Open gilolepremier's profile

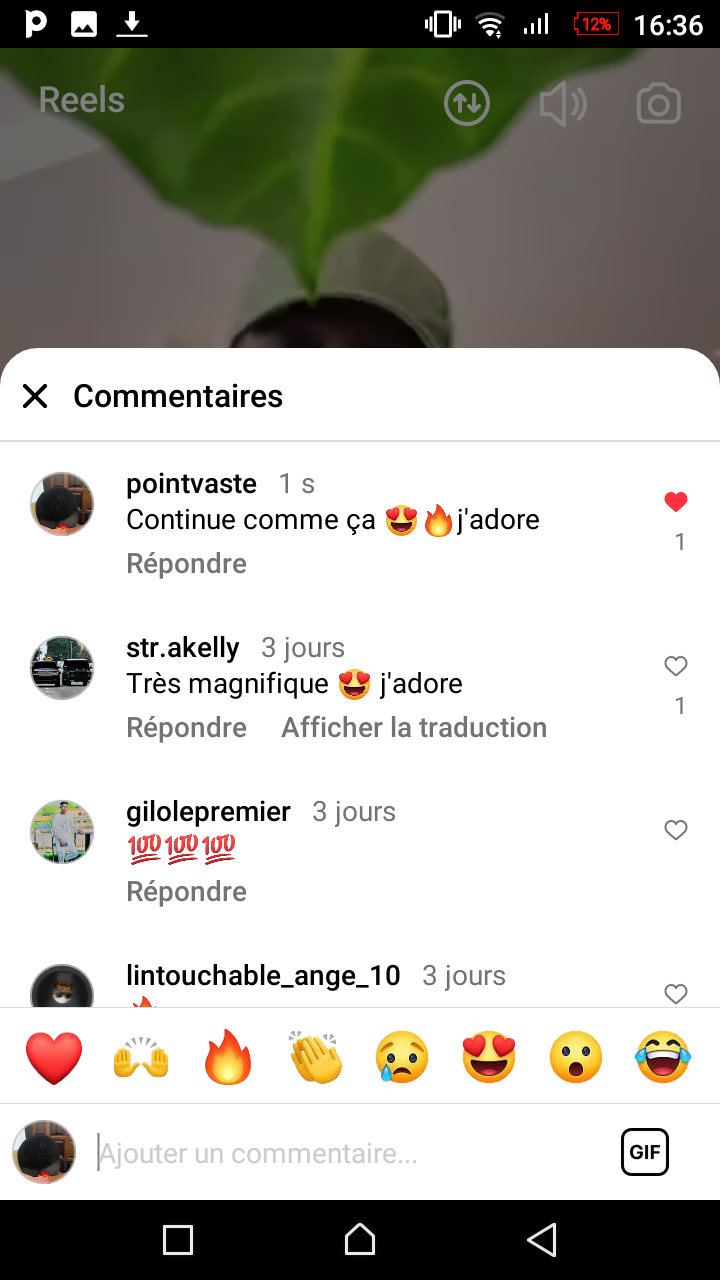point(62,832)
